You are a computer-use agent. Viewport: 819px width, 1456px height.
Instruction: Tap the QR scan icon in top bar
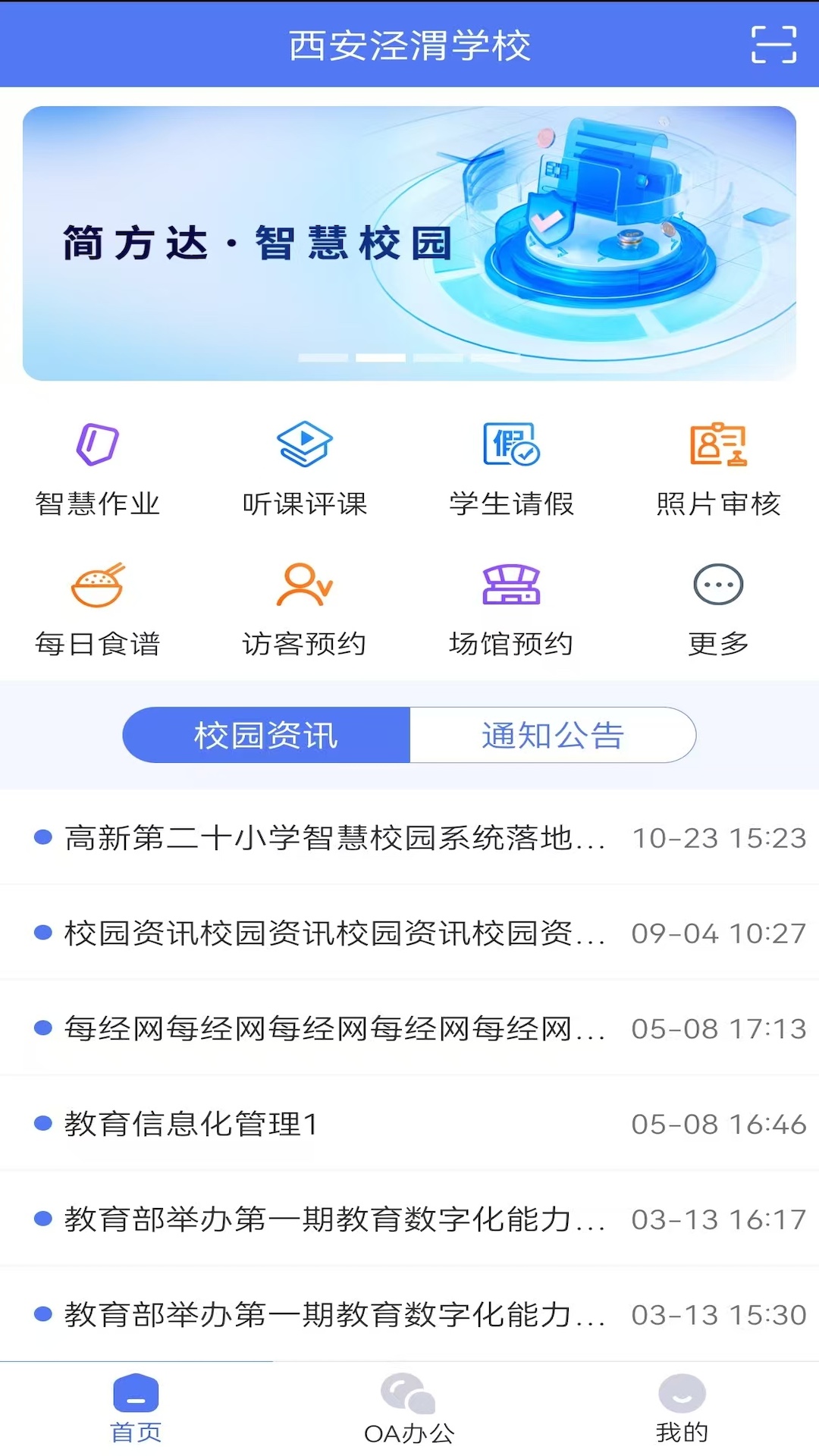click(x=773, y=45)
